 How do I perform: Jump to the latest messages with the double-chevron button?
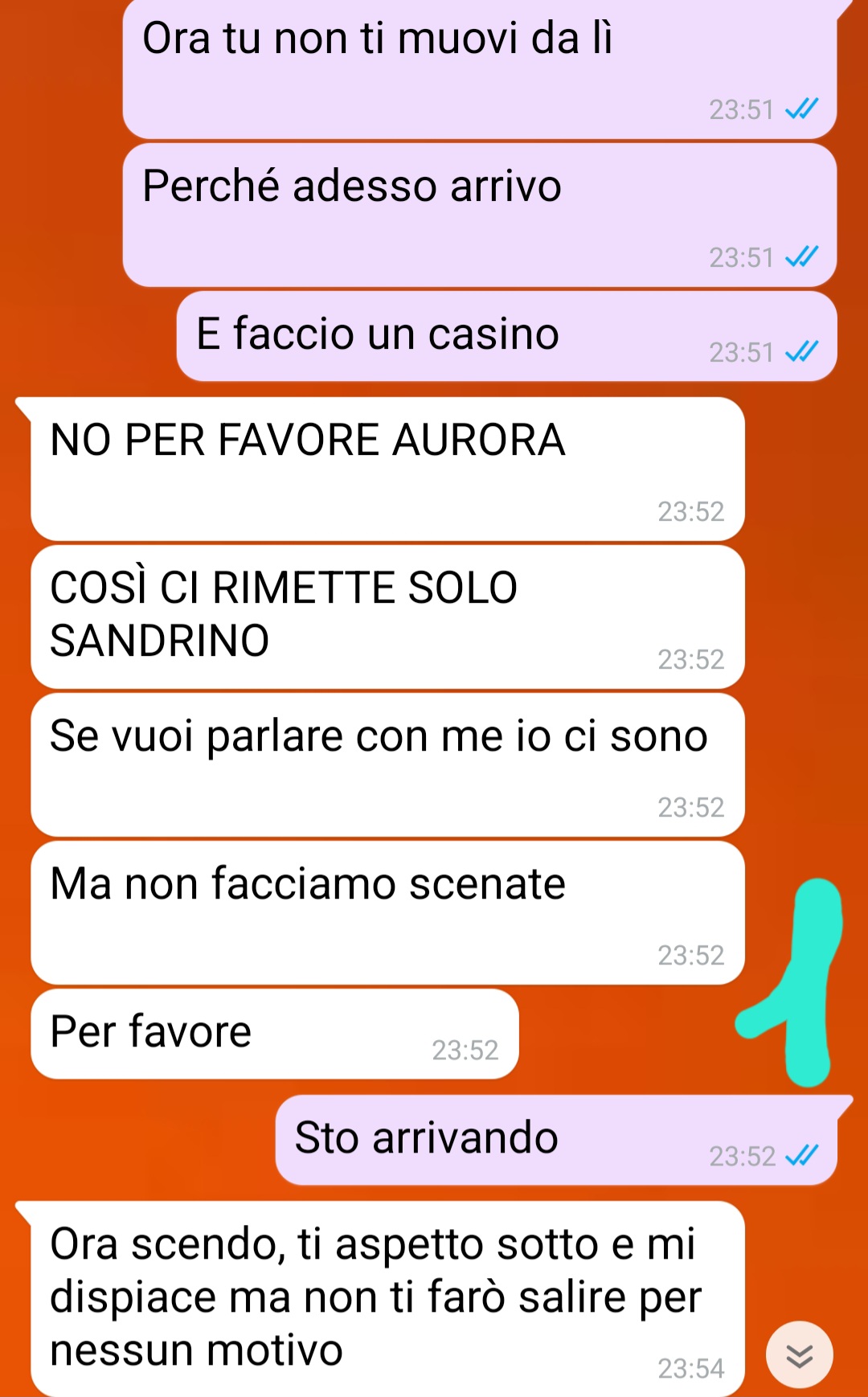[x=799, y=1354]
